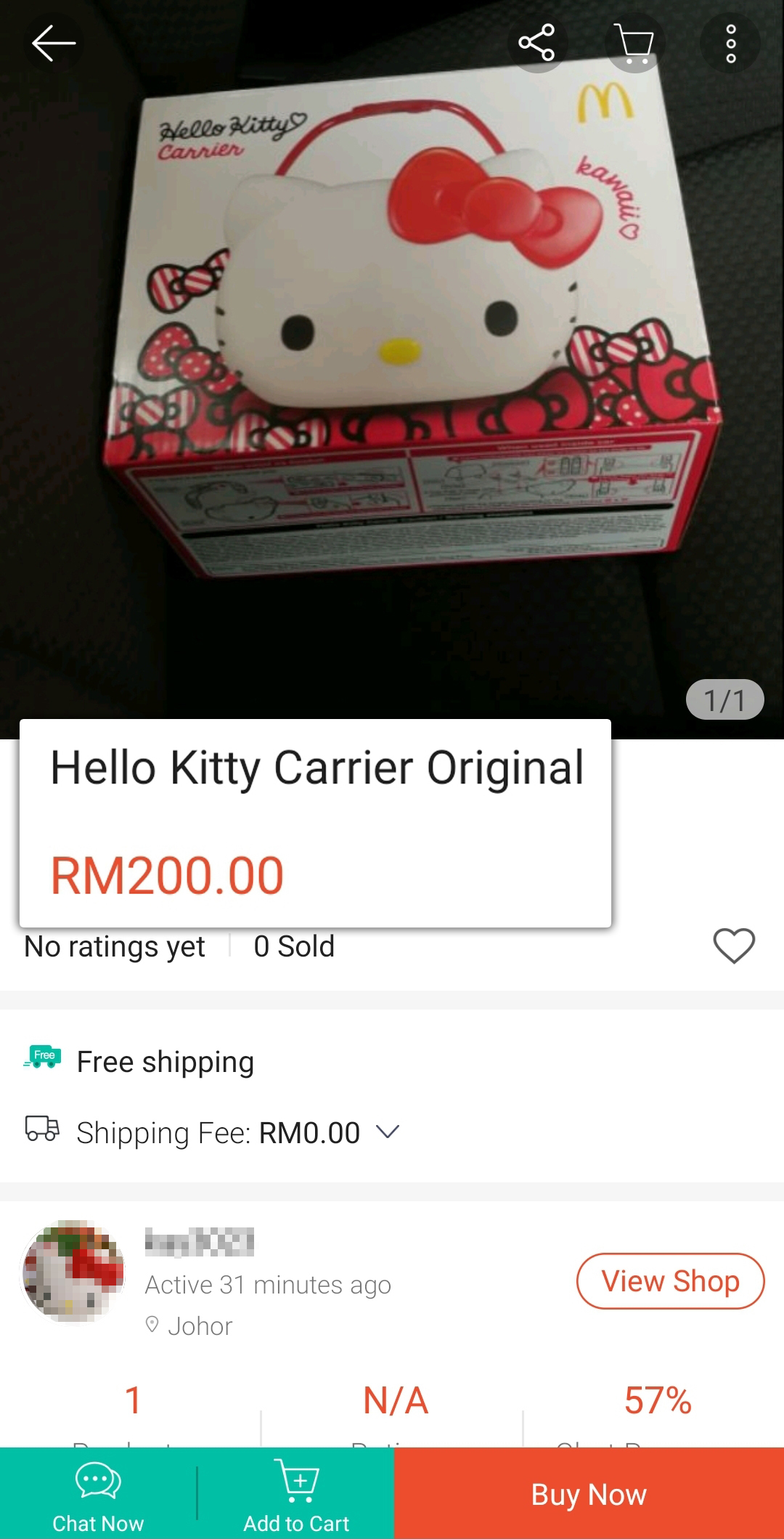The width and height of the screenshot is (784, 1539).
Task: Like this product with the heart icon
Action: click(734, 946)
